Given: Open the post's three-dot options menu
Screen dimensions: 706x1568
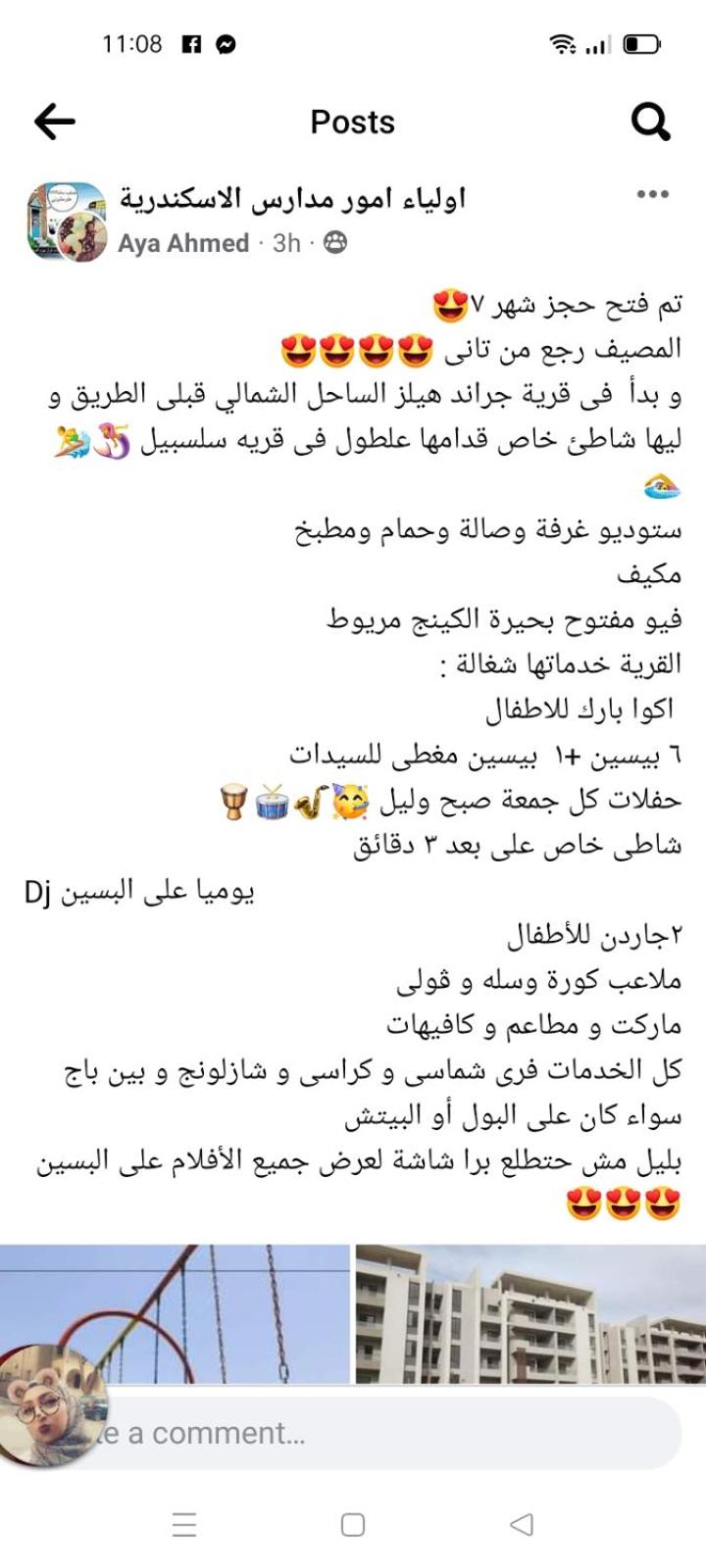Looking at the screenshot, I should [x=653, y=194].
